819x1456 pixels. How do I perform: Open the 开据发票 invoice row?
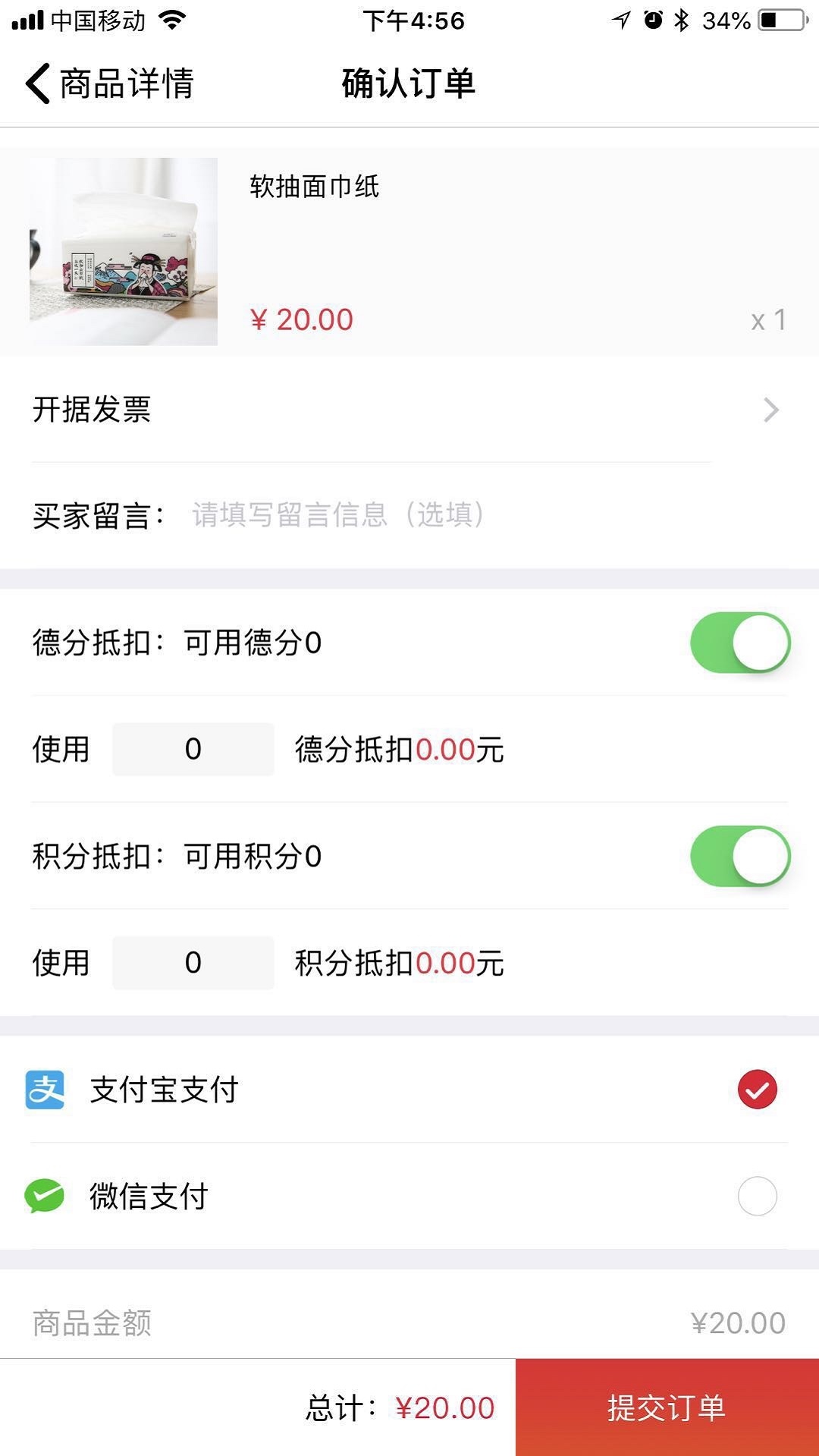tap(409, 410)
